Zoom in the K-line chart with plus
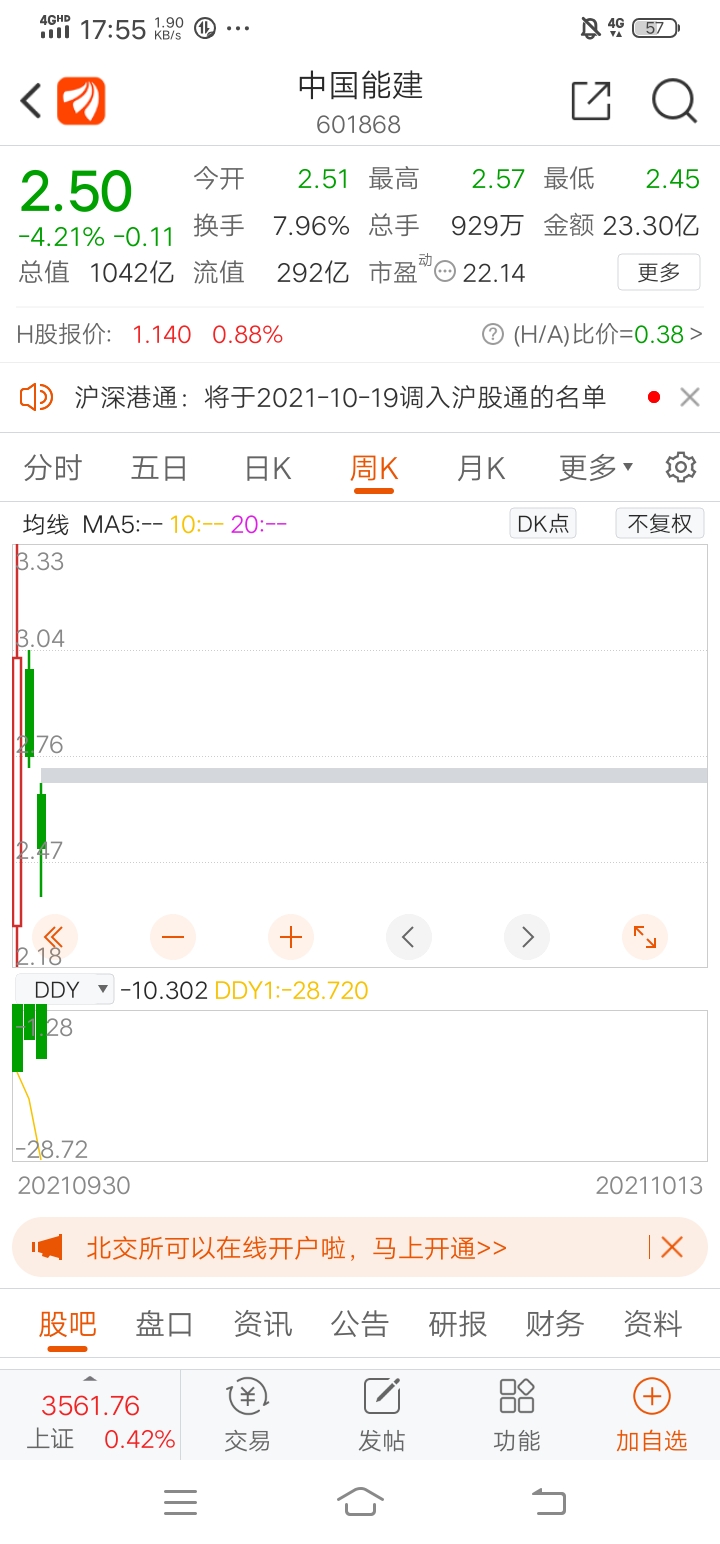This screenshot has height=1544, width=720. click(291, 937)
